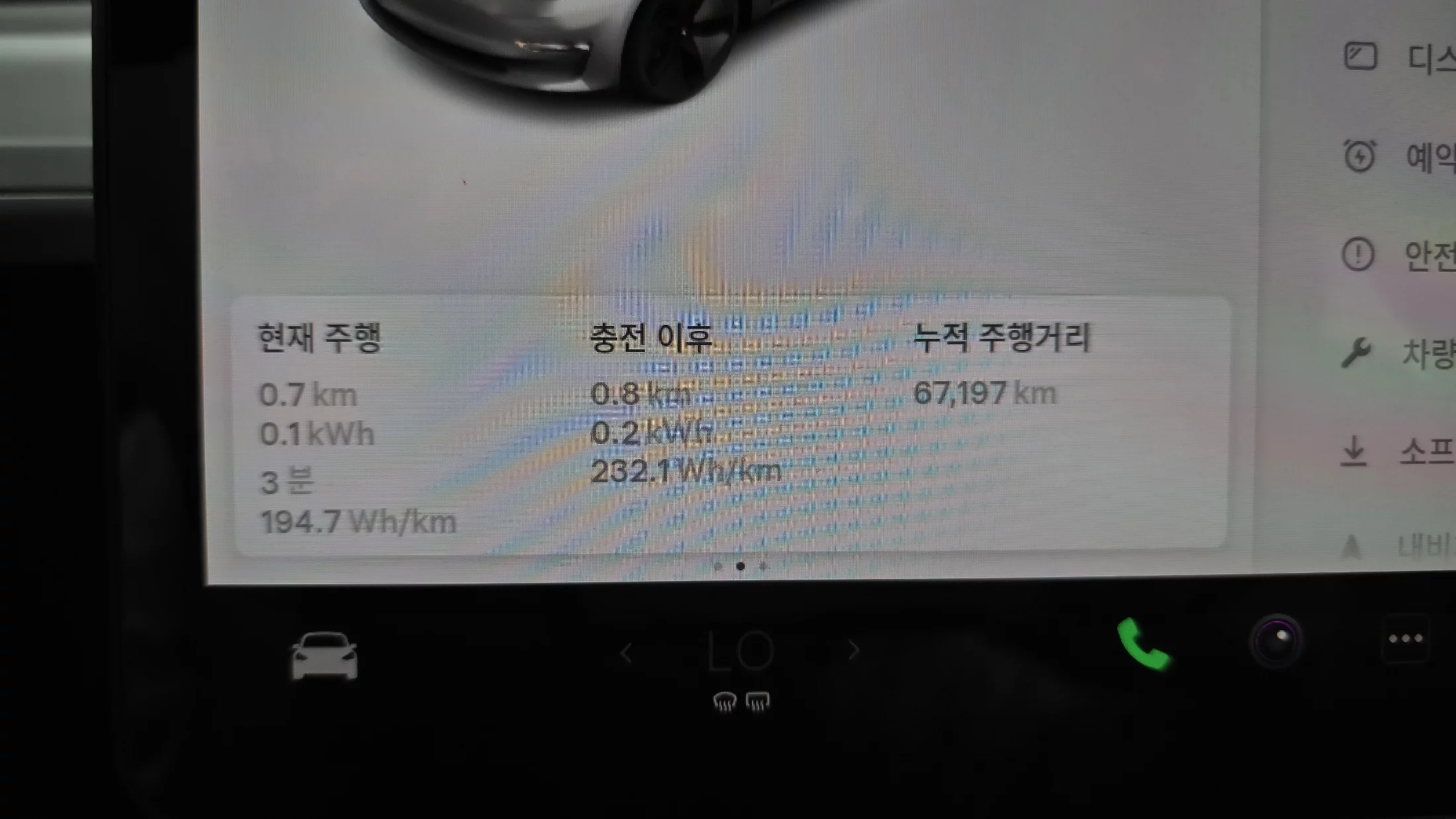Screen dimensions: 1456x819
Task: Increase temperature with the right arrow
Action: 854,650
